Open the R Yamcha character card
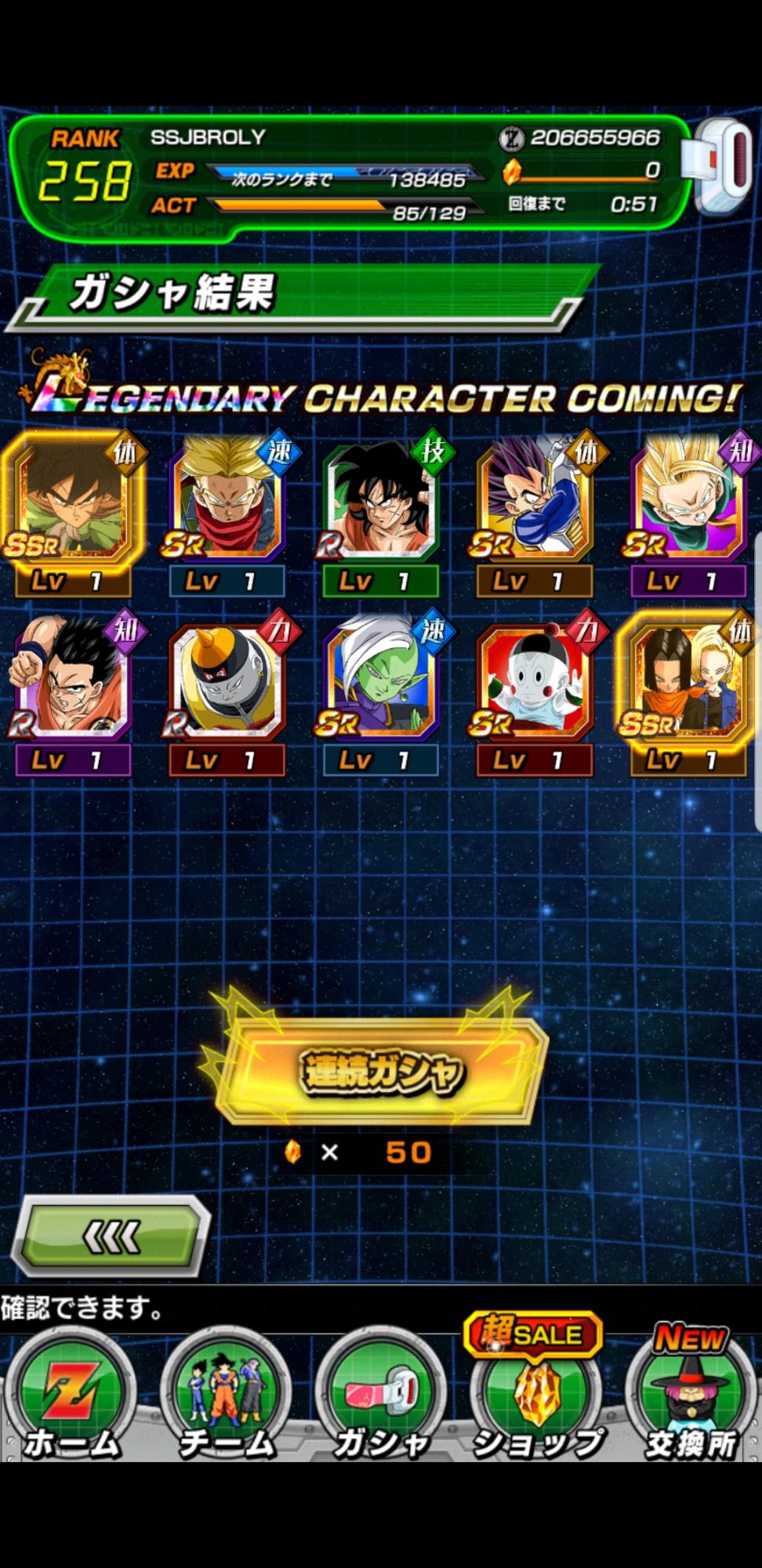This screenshot has width=762, height=1568. point(380,502)
